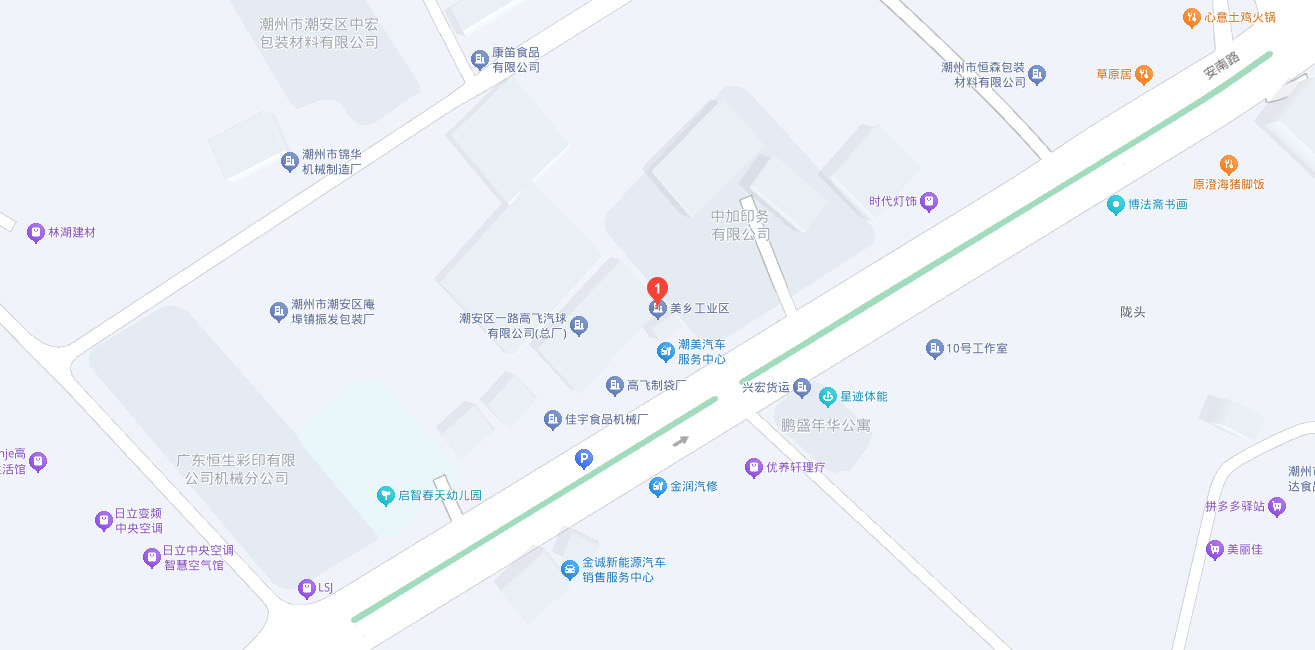Tap the 原澄海猪脚饭 restaurant marker

1229,165
